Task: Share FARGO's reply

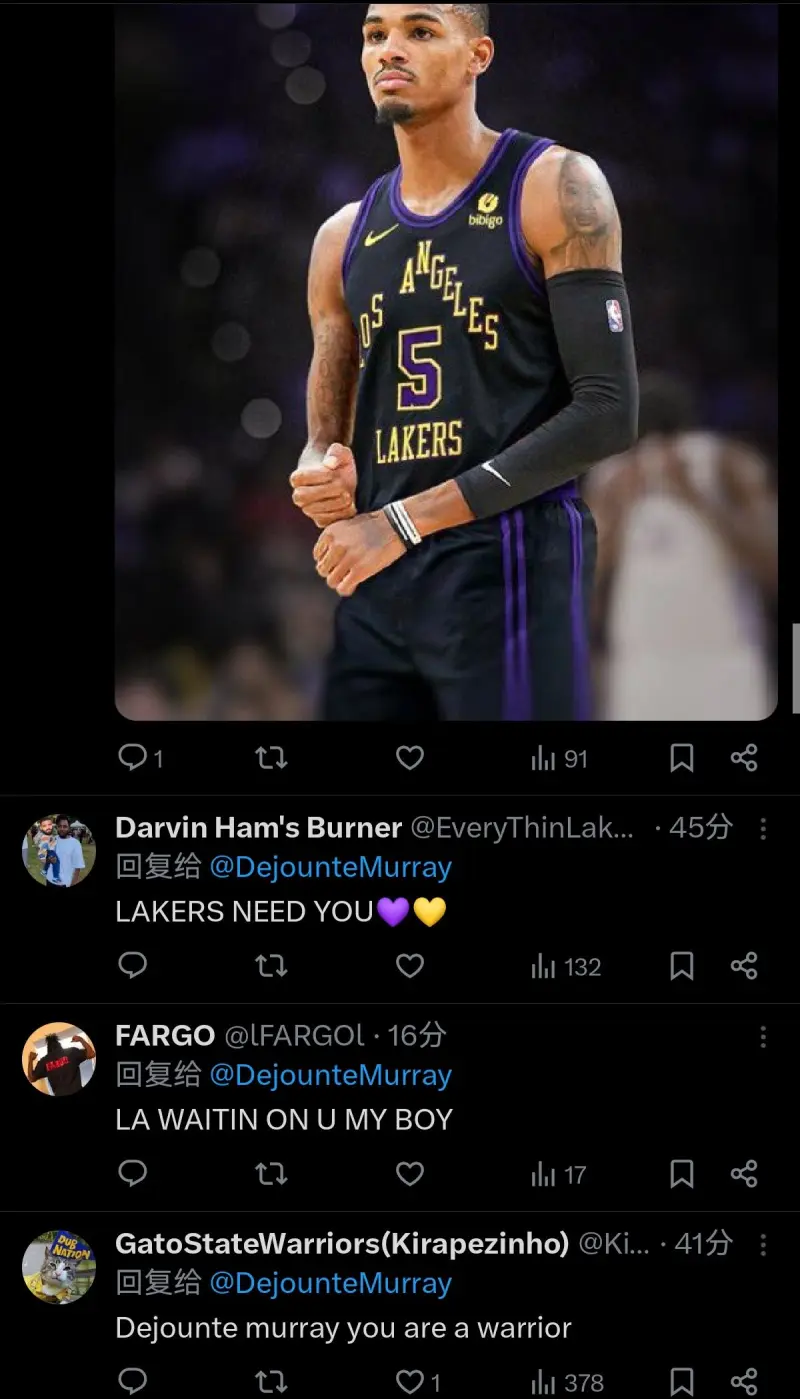Action: [x=744, y=1173]
